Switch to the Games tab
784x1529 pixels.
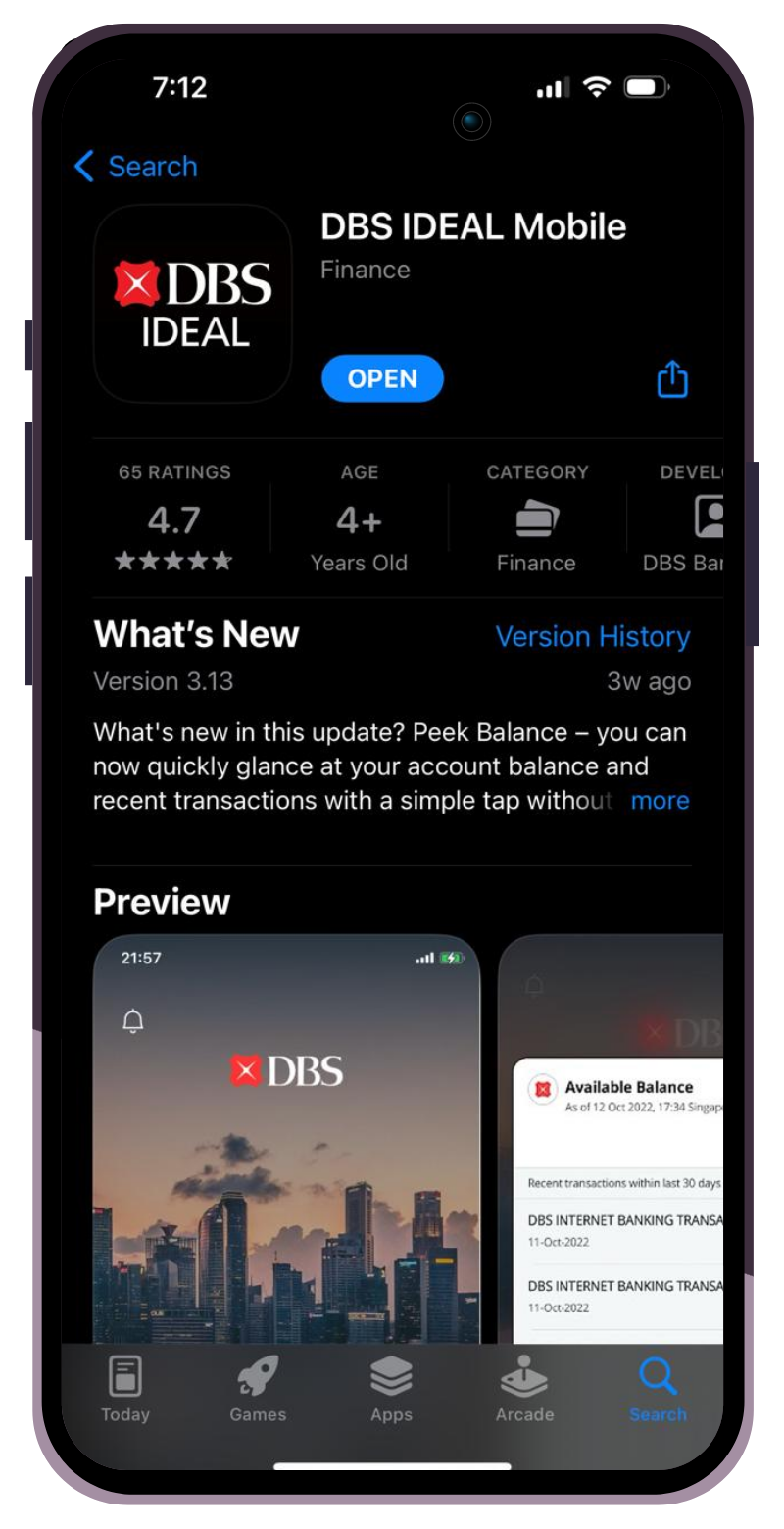pos(258,1388)
